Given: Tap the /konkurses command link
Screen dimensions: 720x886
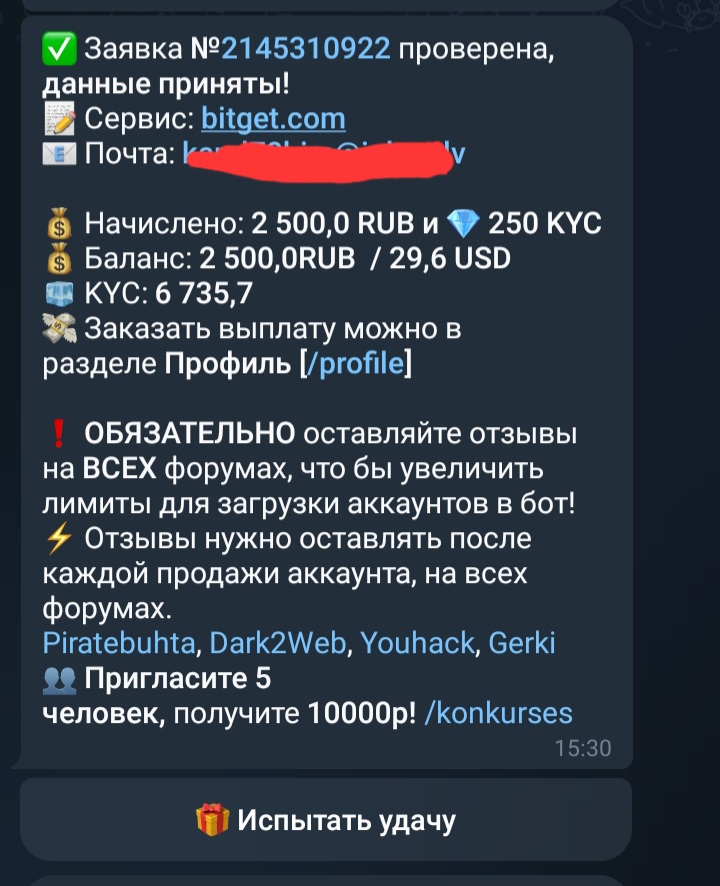Looking at the screenshot, I should pyautogui.click(x=498, y=713).
